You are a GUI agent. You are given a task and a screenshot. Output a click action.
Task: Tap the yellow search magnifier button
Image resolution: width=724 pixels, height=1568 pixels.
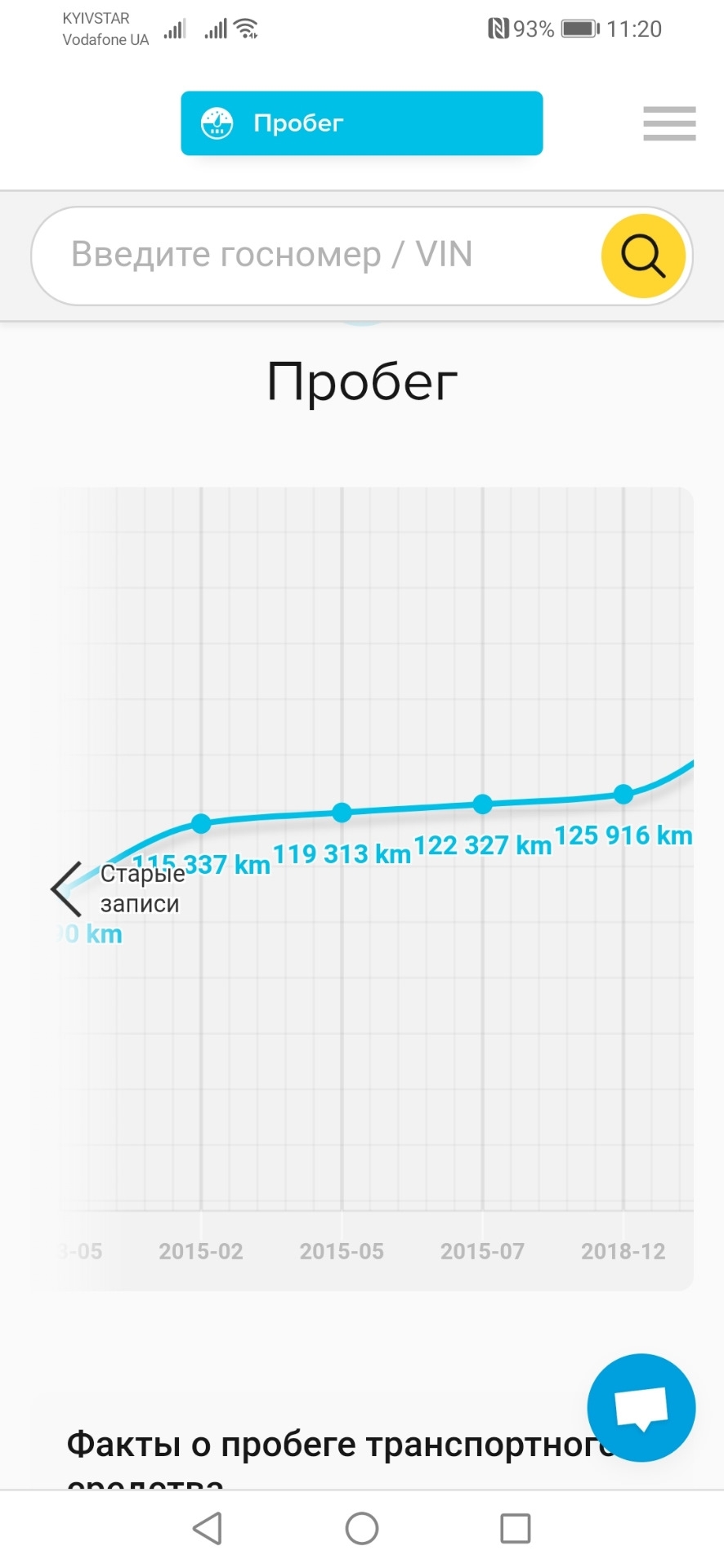(x=643, y=256)
